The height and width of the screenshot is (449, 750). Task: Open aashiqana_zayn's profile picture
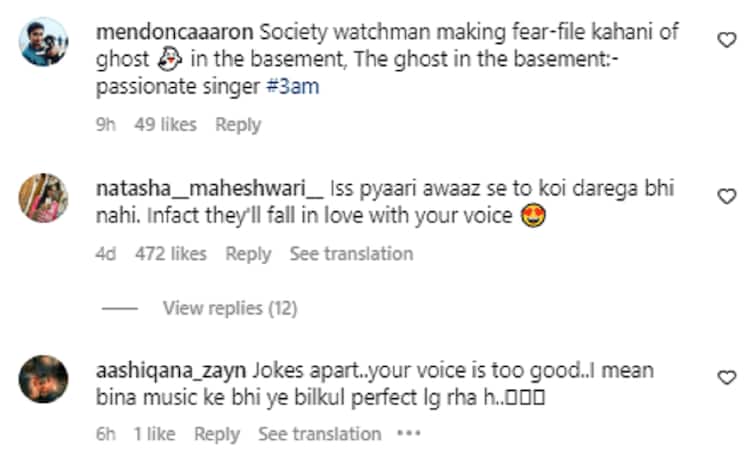click(44, 380)
